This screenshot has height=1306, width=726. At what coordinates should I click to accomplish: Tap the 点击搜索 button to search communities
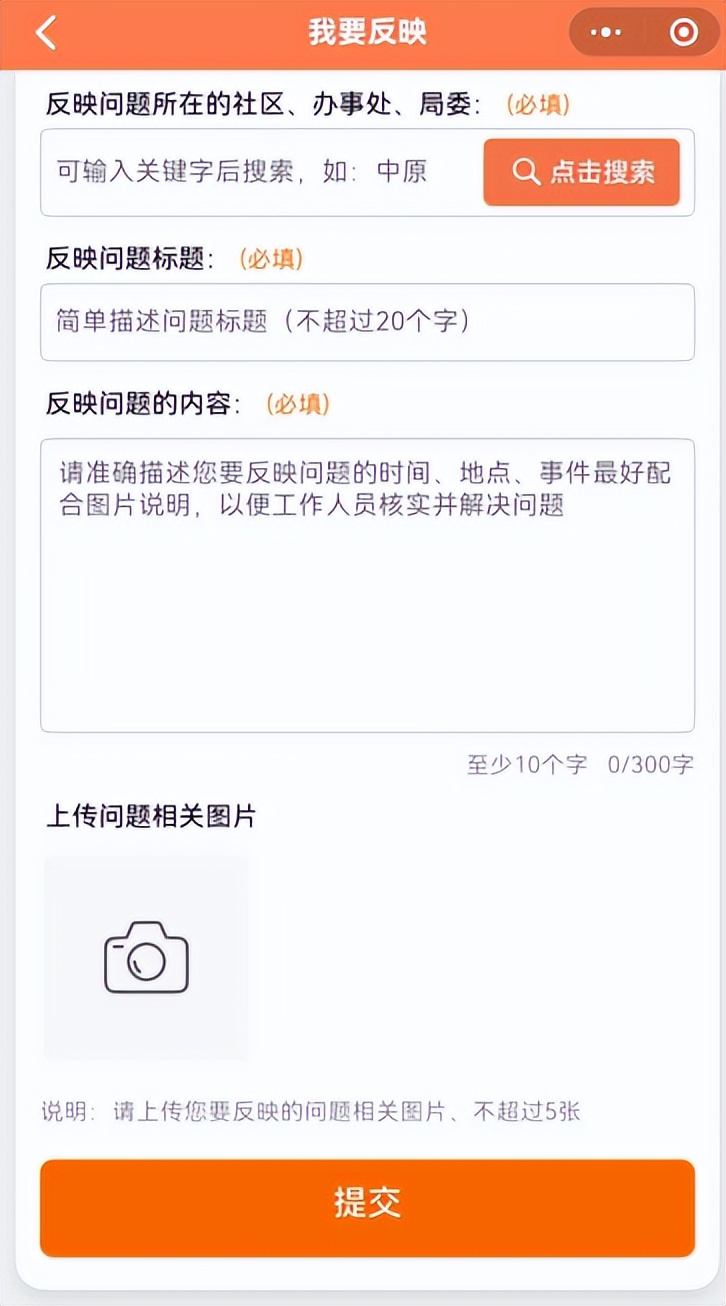(x=581, y=171)
